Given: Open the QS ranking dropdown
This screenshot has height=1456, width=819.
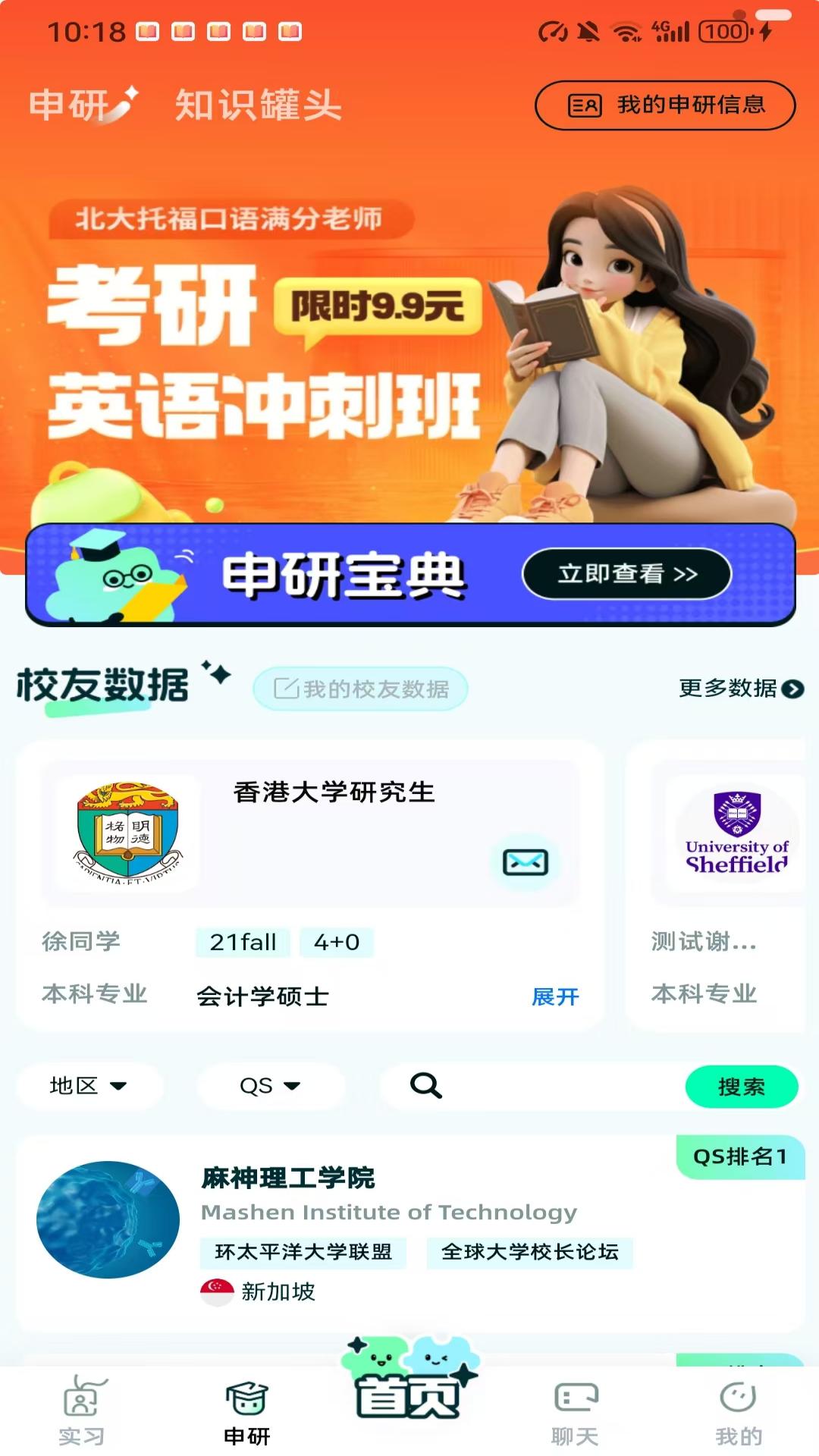Looking at the screenshot, I should [x=270, y=1086].
